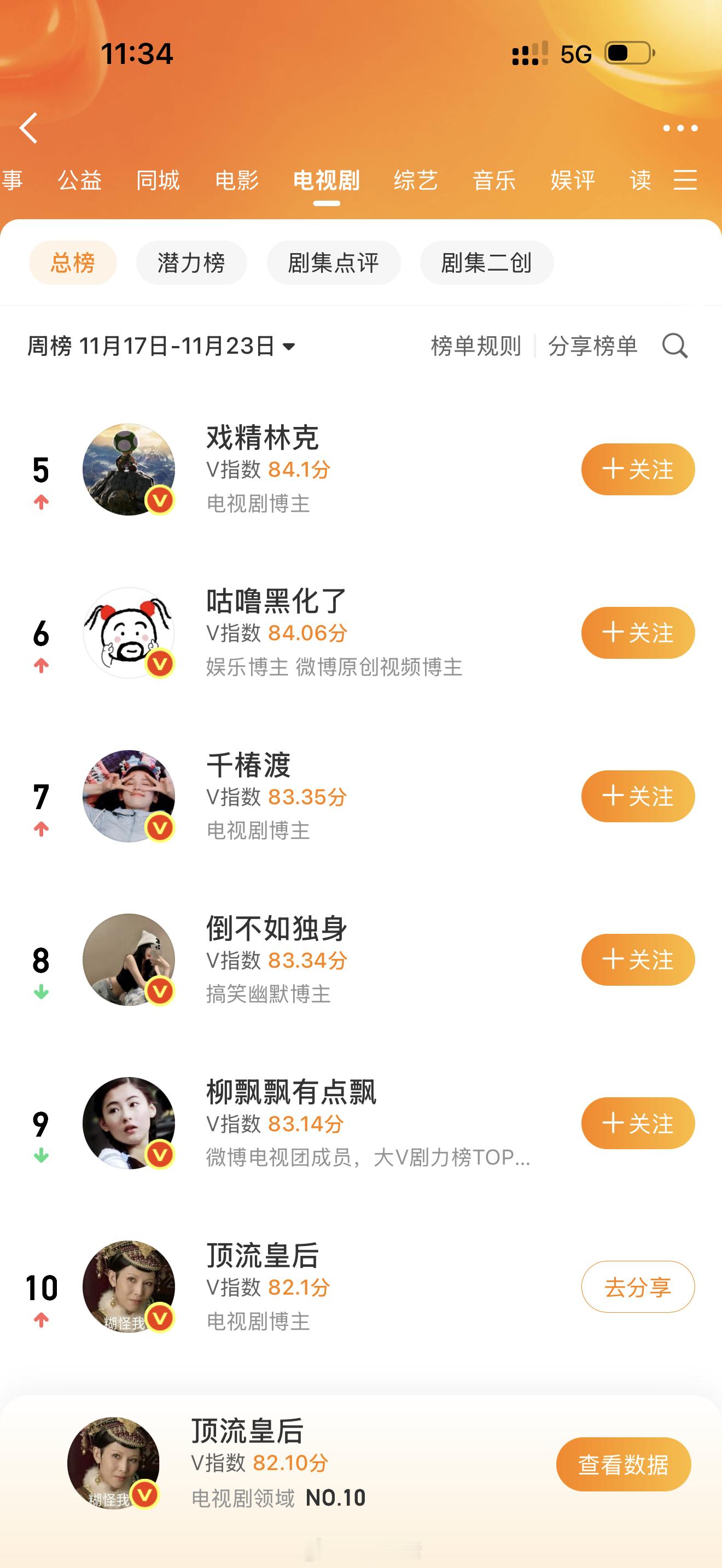Click the back arrow at top left

click(x=27, y=128)
